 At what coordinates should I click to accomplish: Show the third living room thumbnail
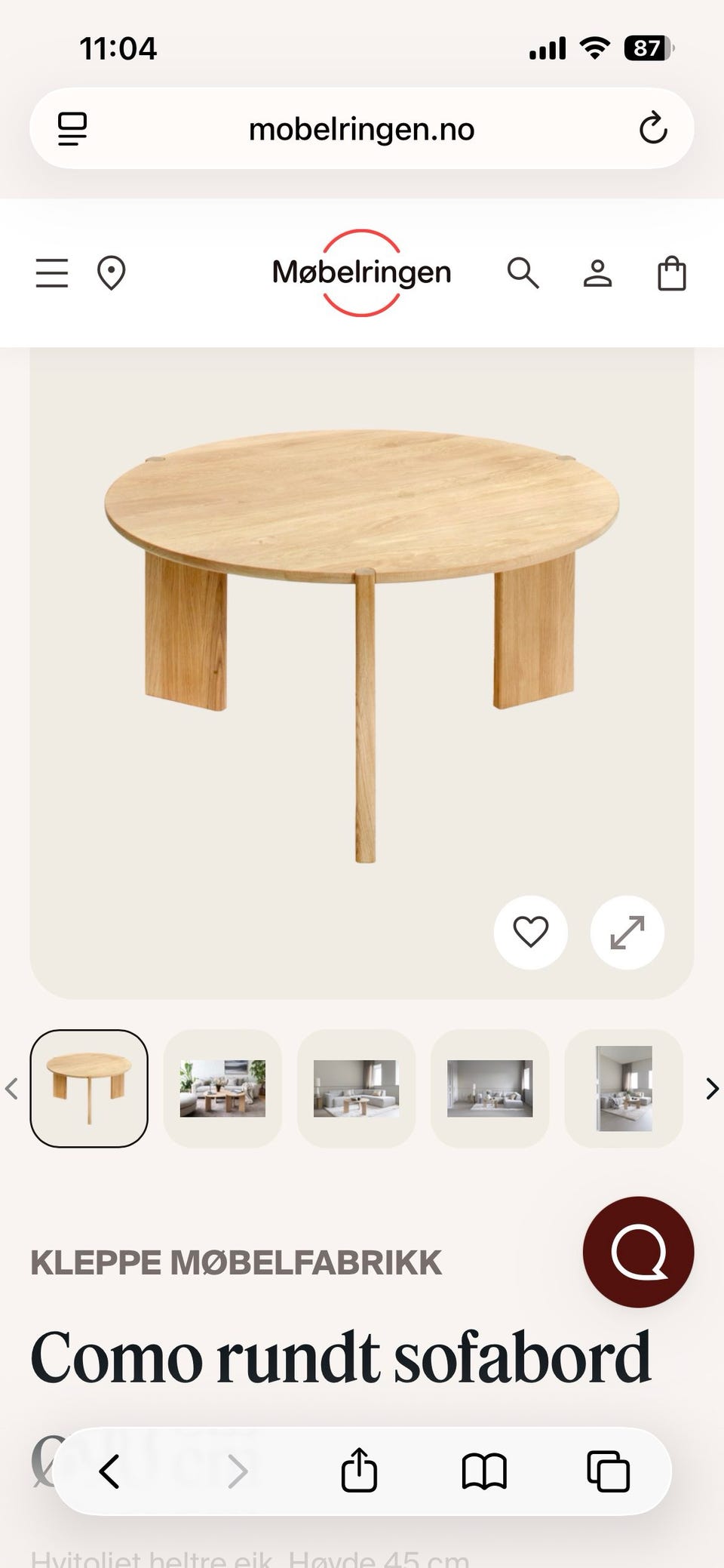click(356, 1088)
